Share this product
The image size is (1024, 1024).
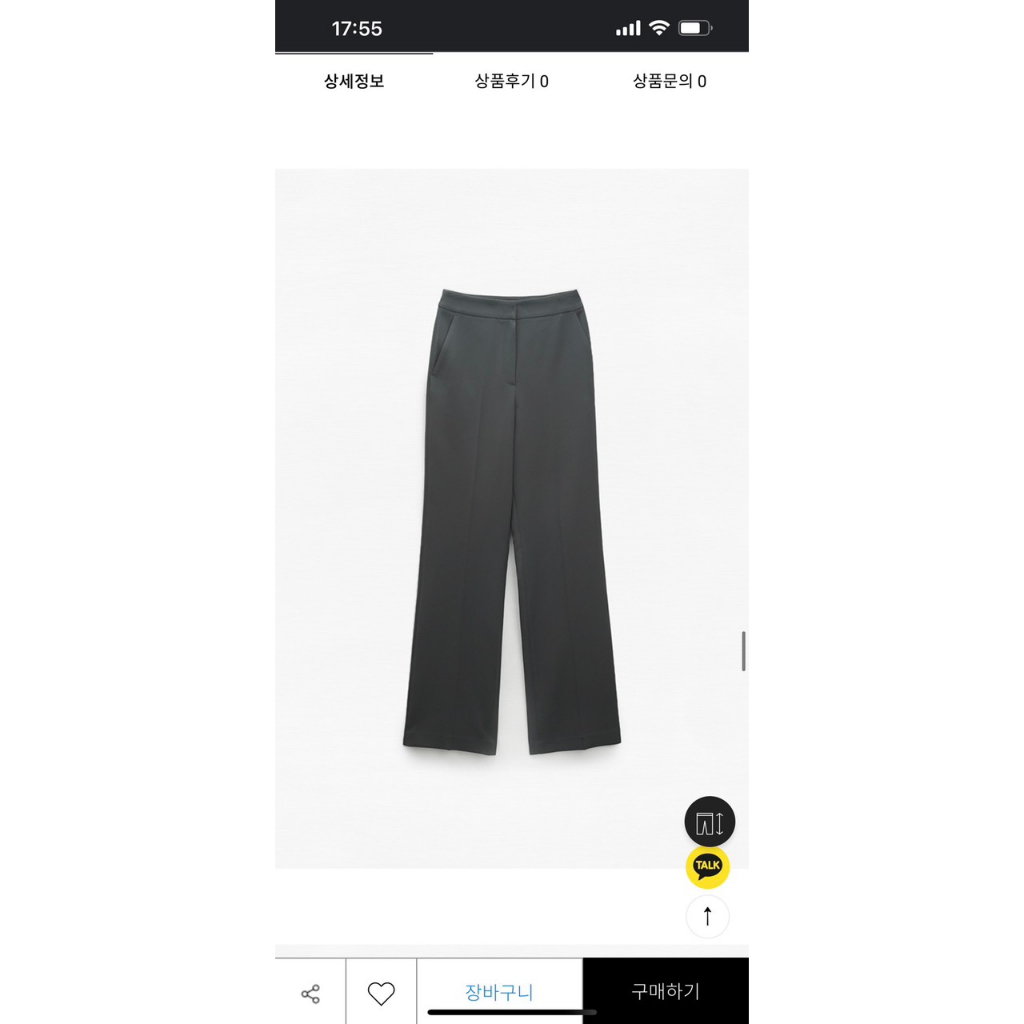coord(311,993)
